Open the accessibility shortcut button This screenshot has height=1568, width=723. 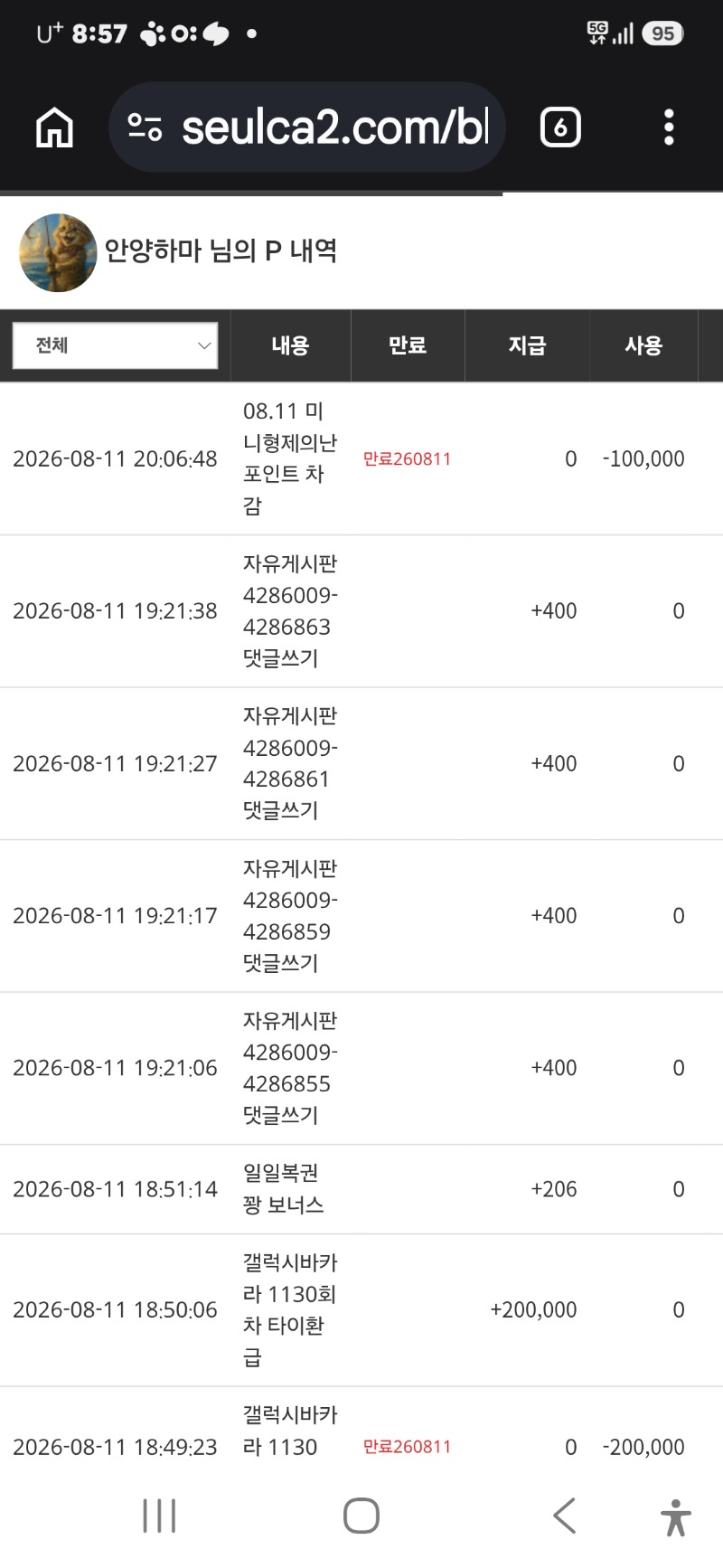click(x=675, y=1516)
